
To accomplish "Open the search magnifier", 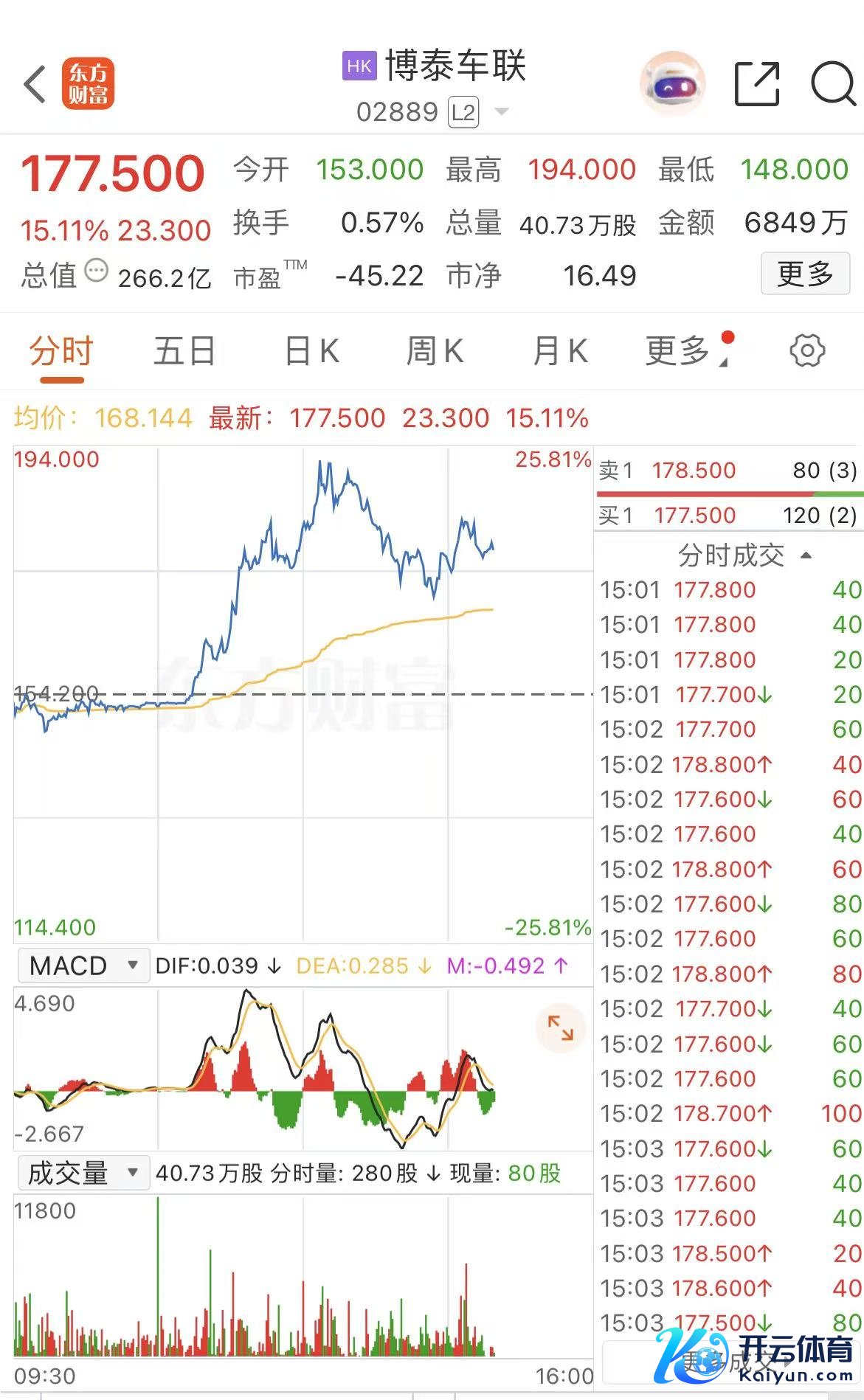I will (833, 84).
